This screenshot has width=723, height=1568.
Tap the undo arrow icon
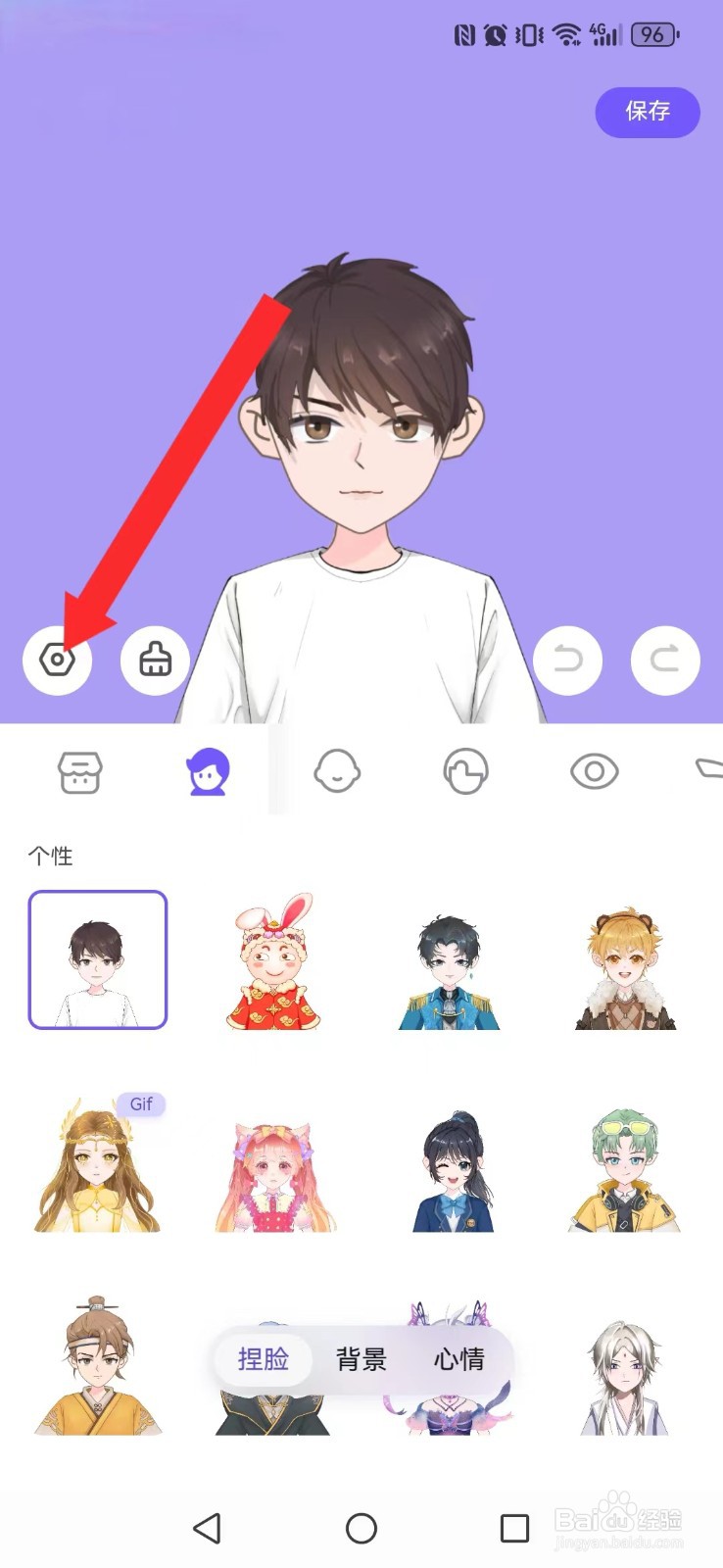[x=568, y=661]
